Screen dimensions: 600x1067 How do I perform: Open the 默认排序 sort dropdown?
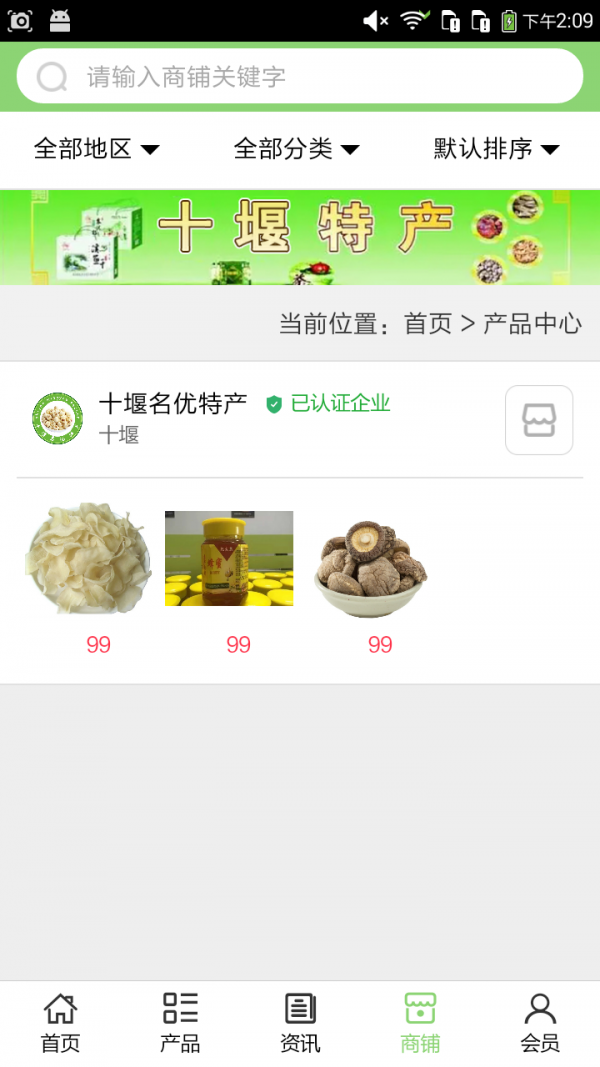click(496, 148)
